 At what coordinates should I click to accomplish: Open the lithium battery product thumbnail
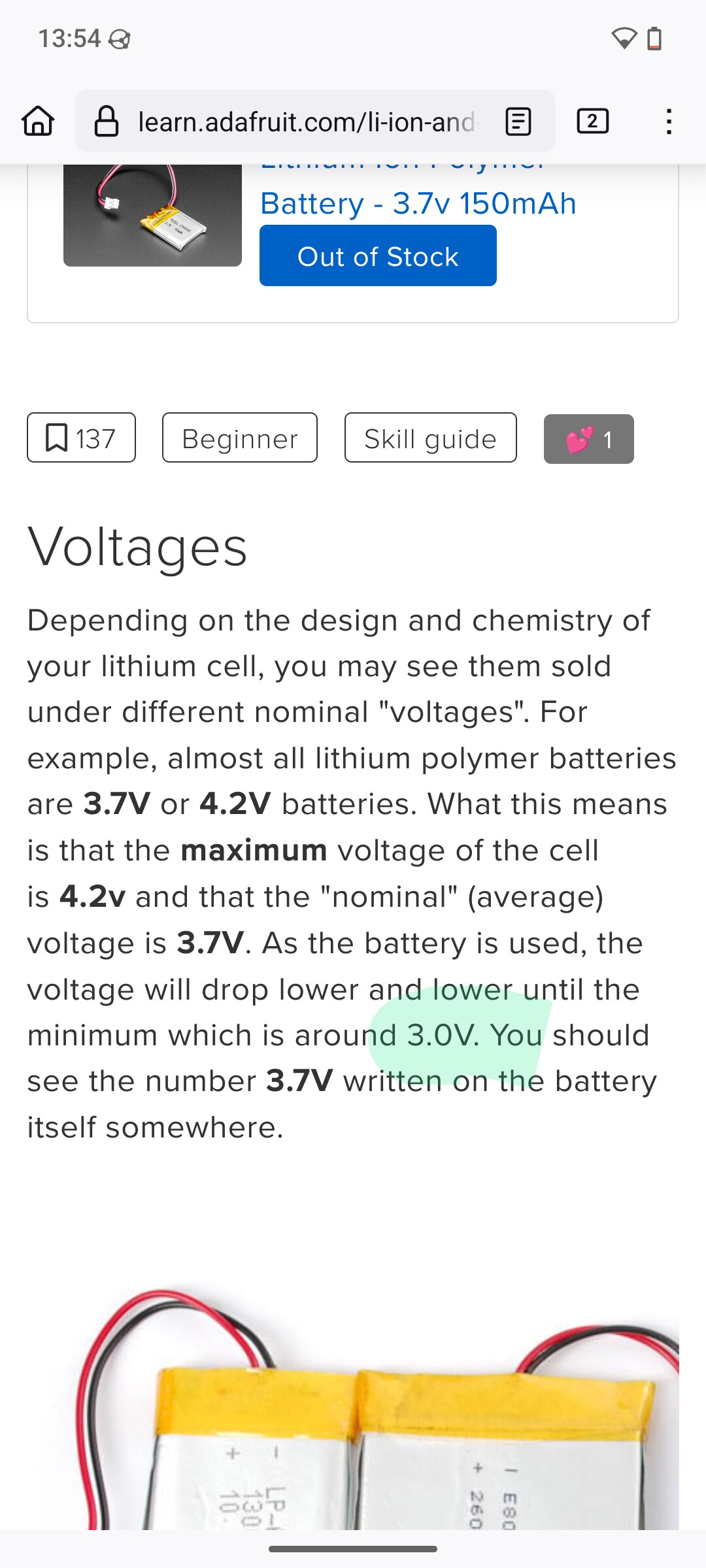click(x=152, y=216)
